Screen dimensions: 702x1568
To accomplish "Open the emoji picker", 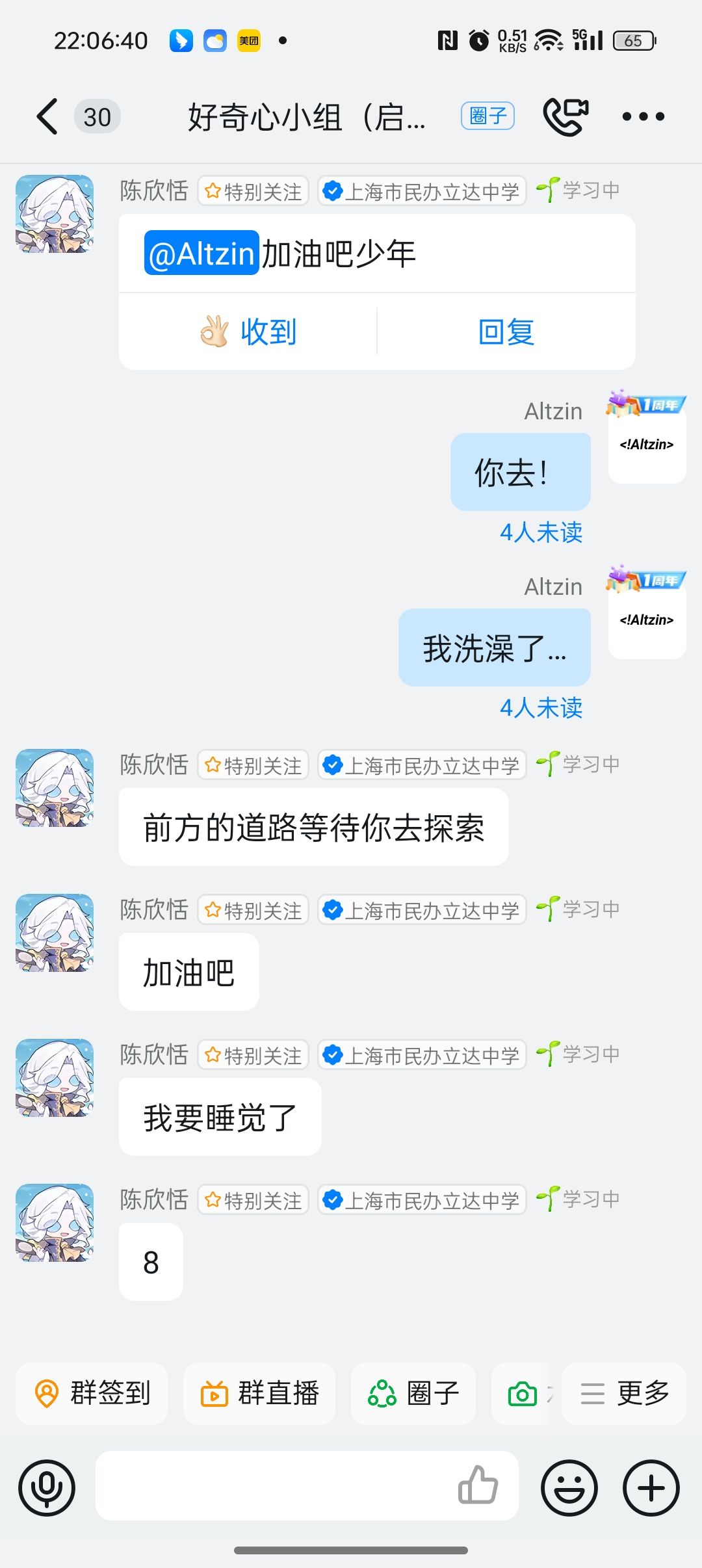I will [x=569, y=1487].
